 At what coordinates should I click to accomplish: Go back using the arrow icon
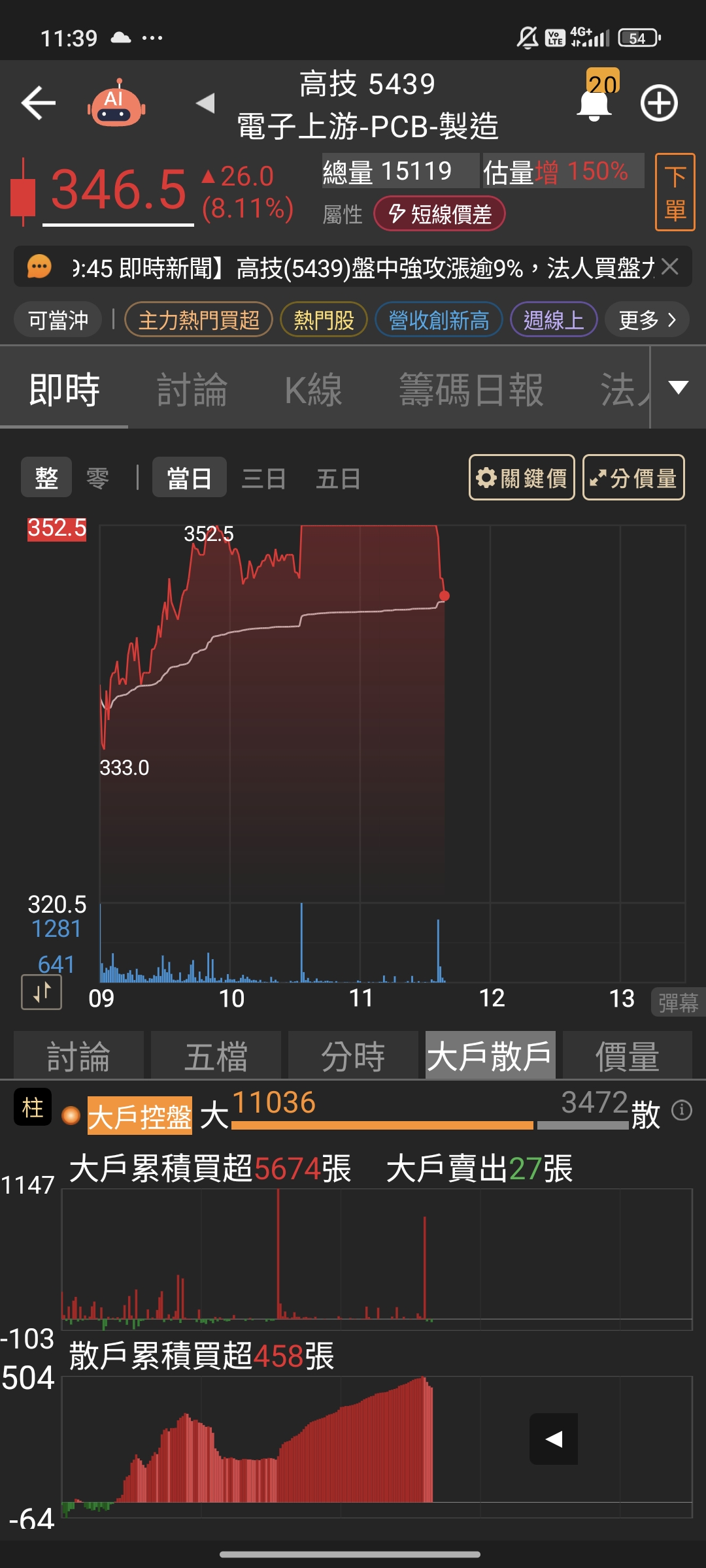(38, 103)
